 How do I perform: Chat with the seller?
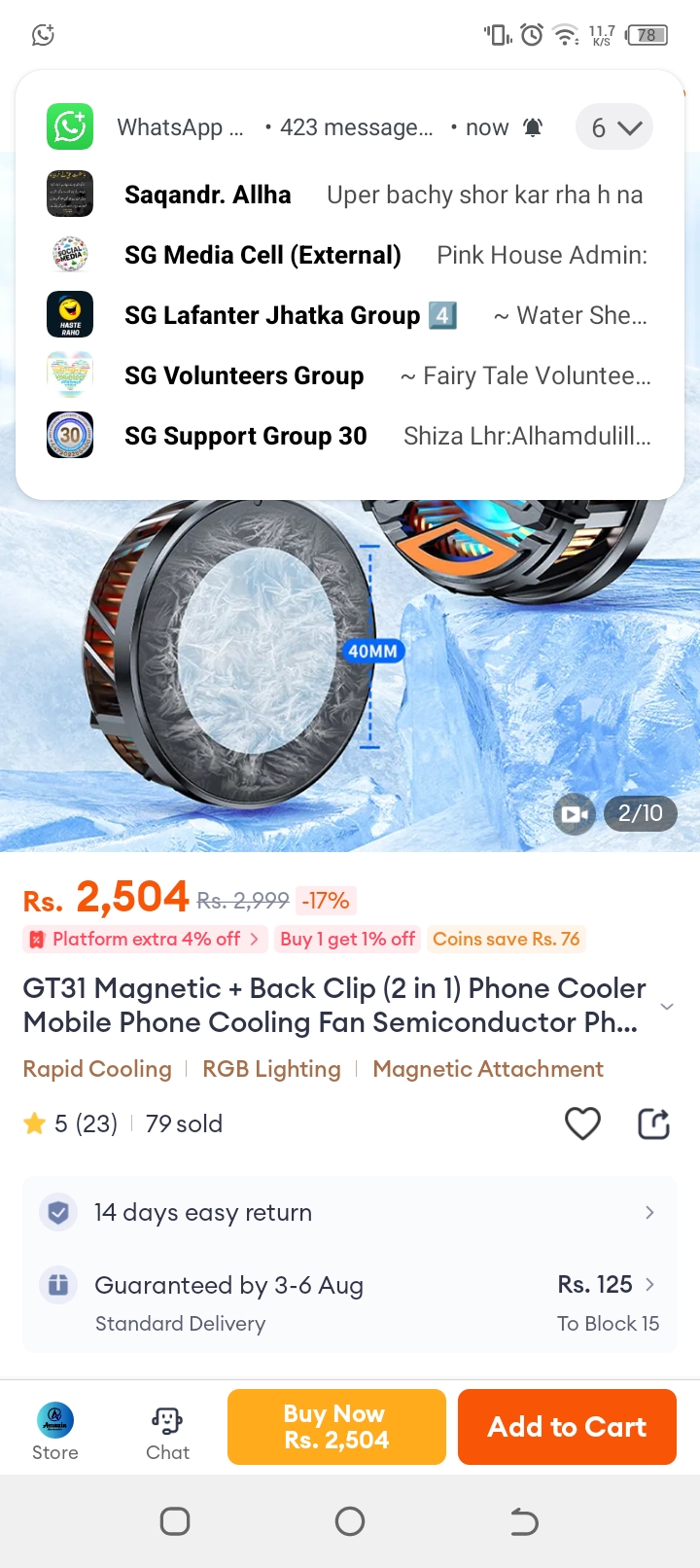tap(167, 1430)
